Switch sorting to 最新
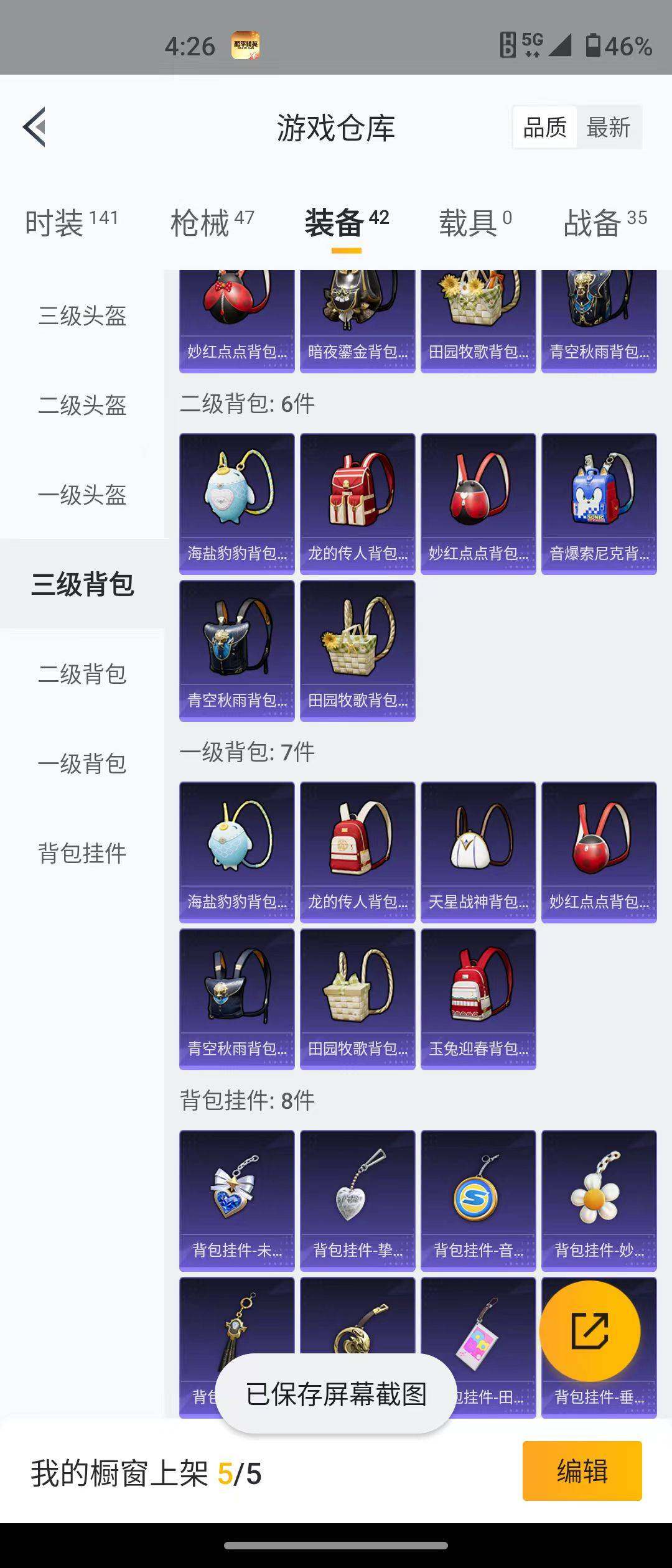The image size is (672, 1568). coord(608,127)
